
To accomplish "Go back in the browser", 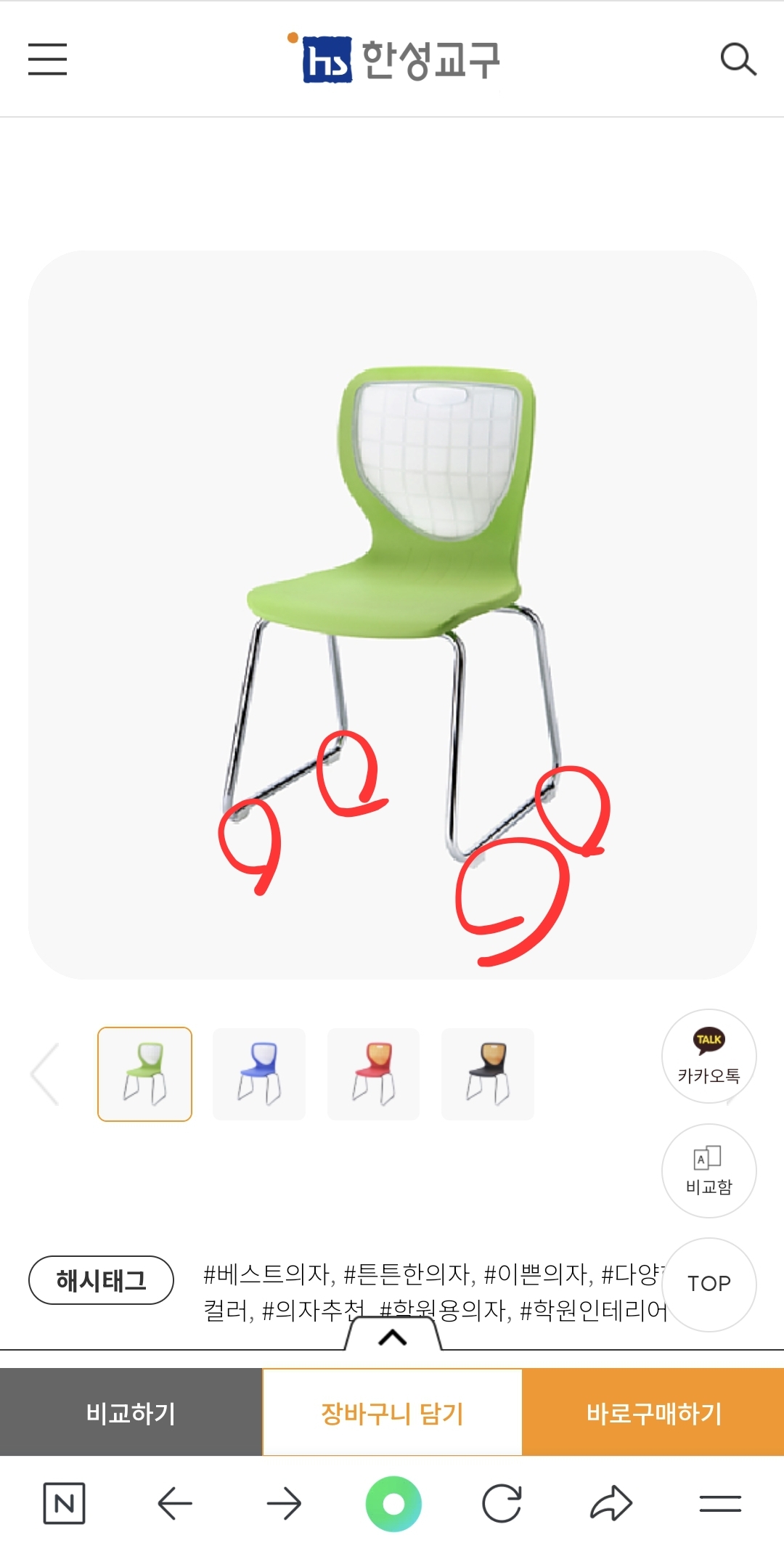I will 175,1503.
